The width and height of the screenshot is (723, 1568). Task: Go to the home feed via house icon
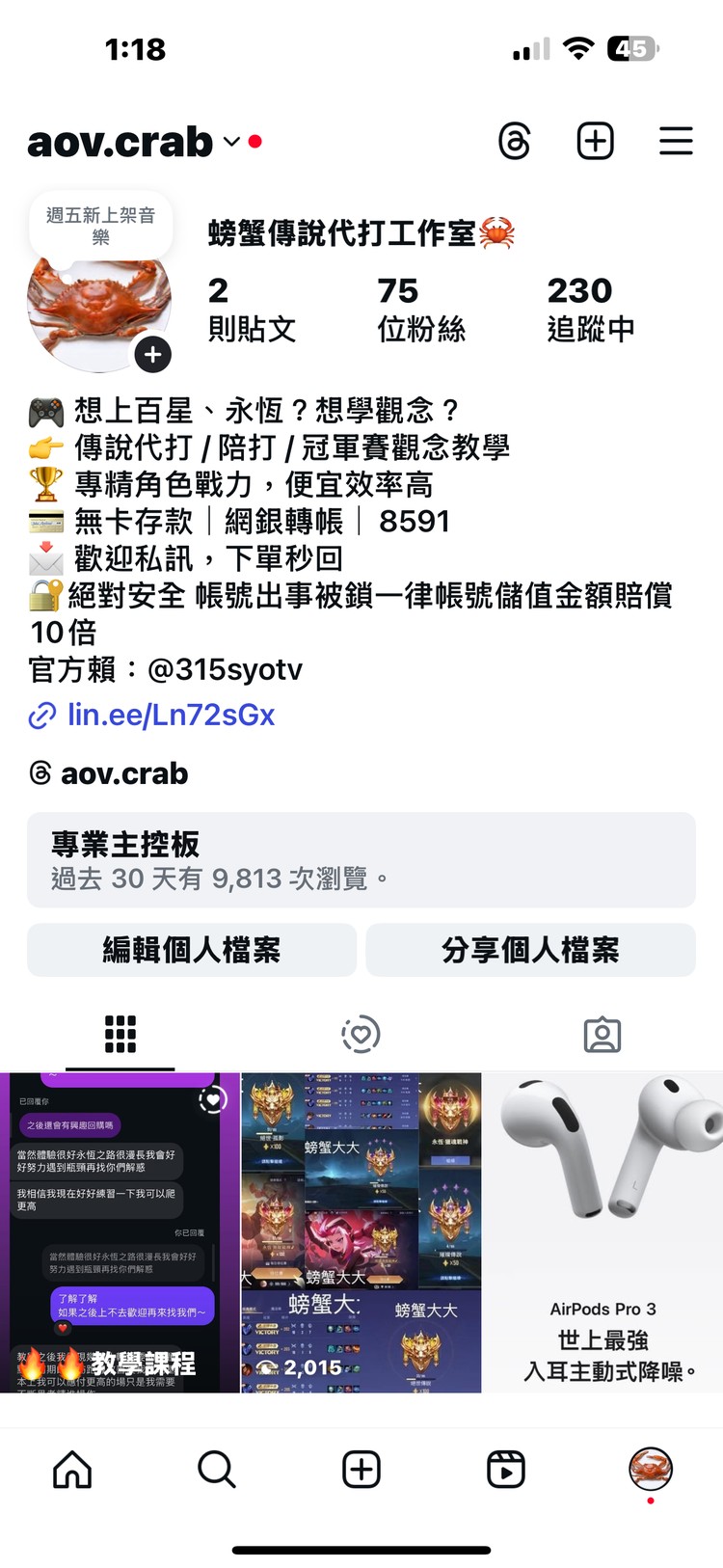click(72, 1470)
